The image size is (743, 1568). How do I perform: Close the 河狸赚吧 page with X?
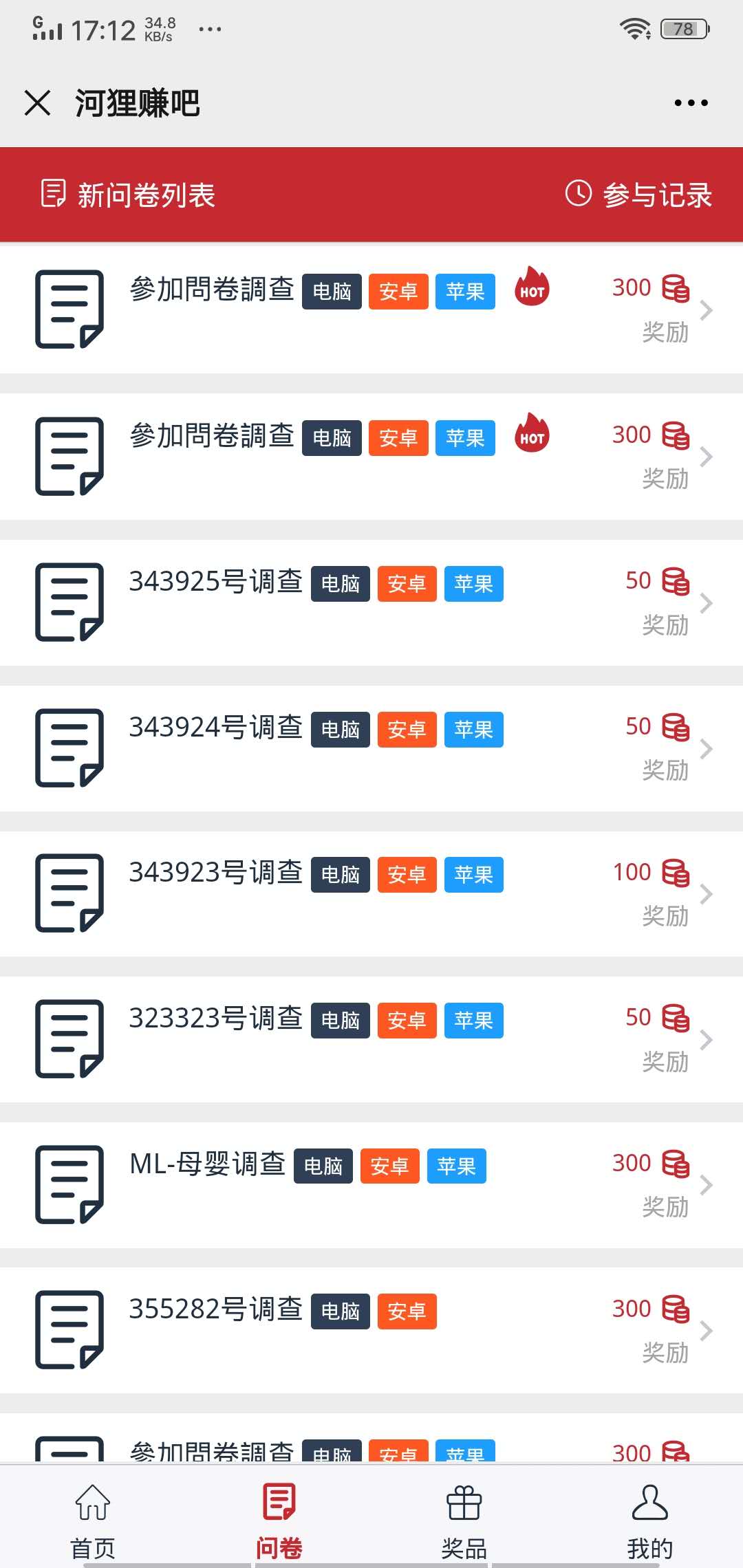point(38,103)
